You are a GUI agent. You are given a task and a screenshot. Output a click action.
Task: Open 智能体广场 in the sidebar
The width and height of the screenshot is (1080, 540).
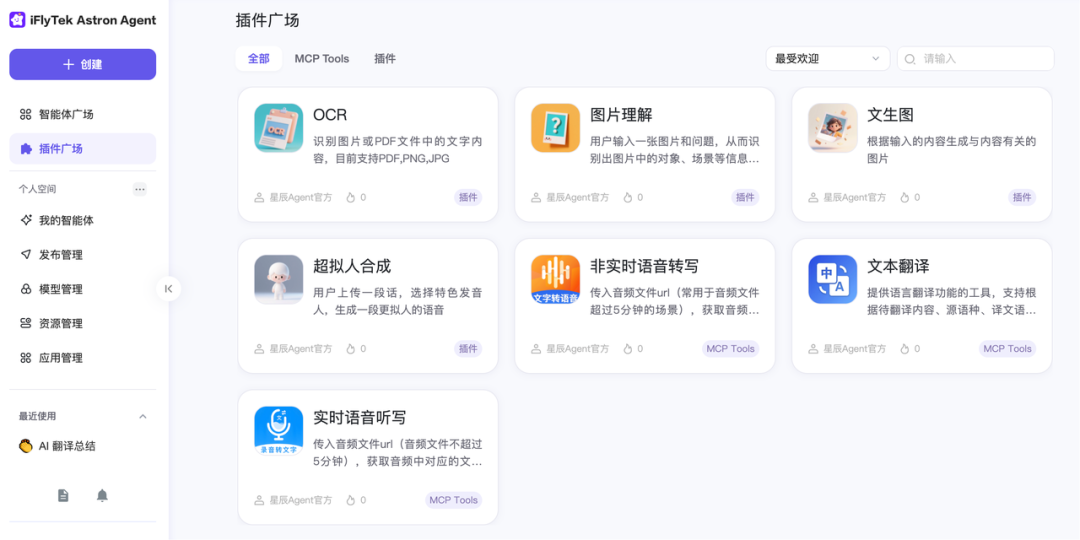click(x=66, y=114)
